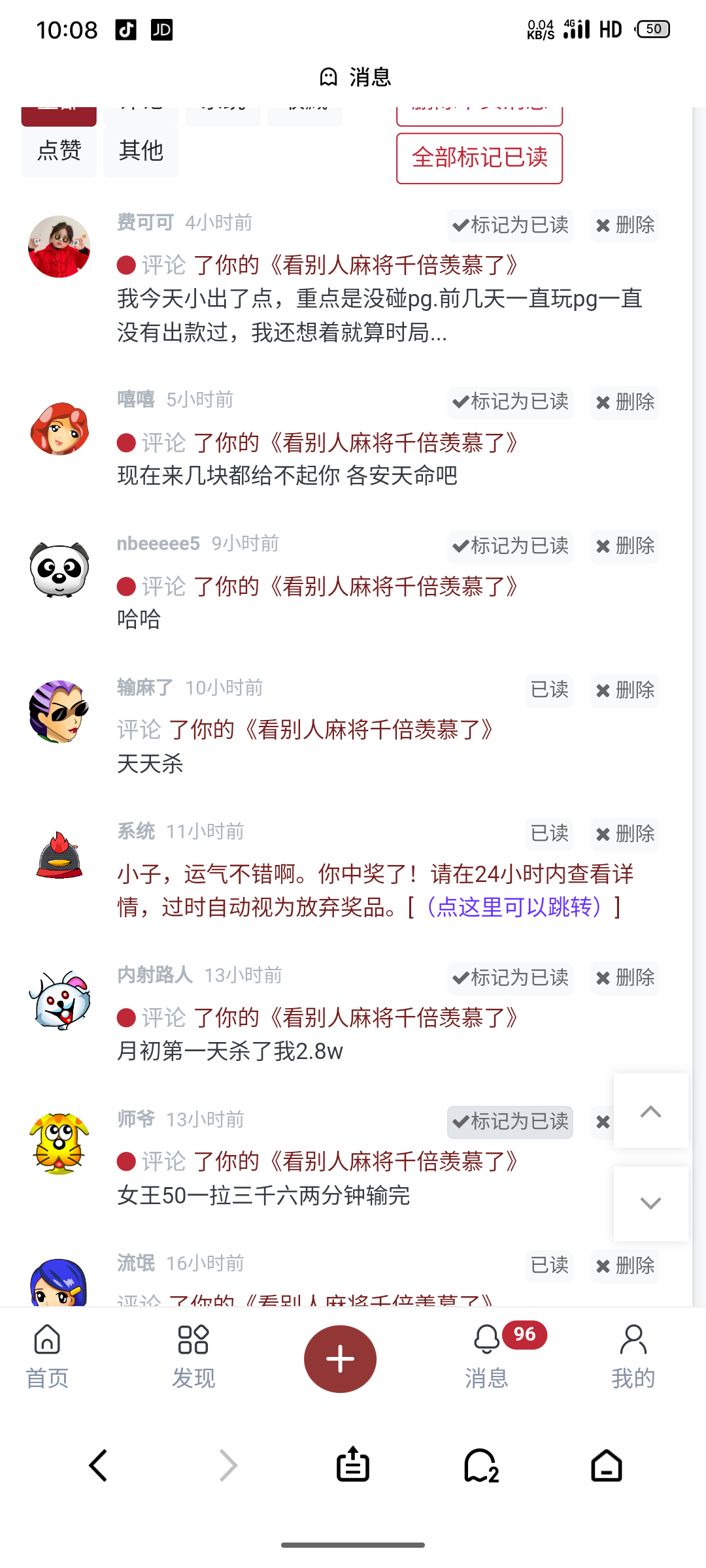Create a new post with the plus button

340,1359
